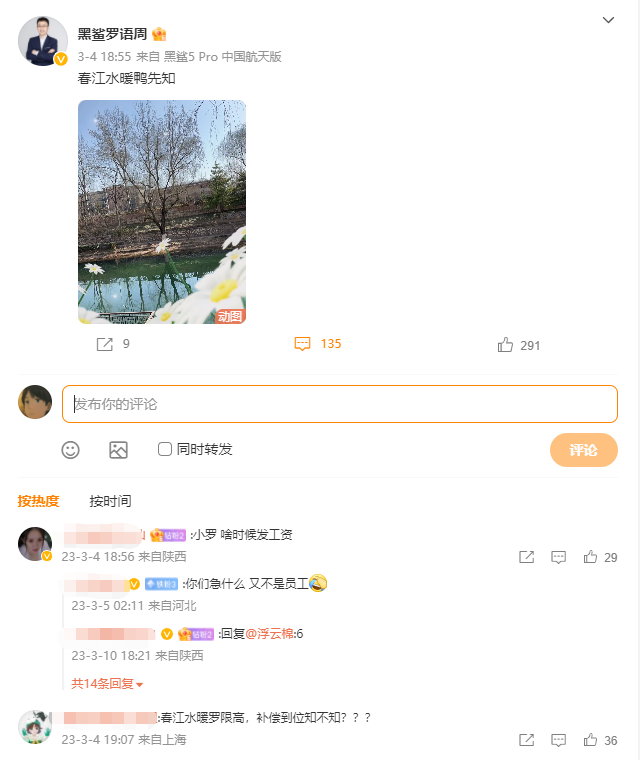
Task: Reply to the 春江水暖罗限高 comment
Action: [559, 740]
